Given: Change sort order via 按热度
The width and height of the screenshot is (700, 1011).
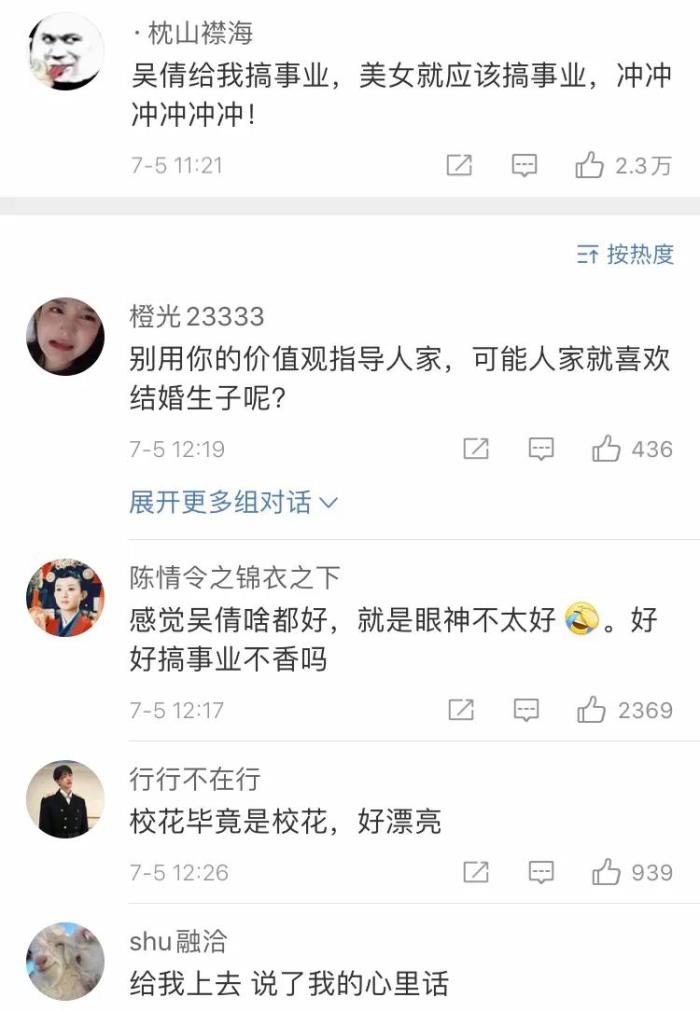Looking at the screenshot, I should click(x=626, y=254).
